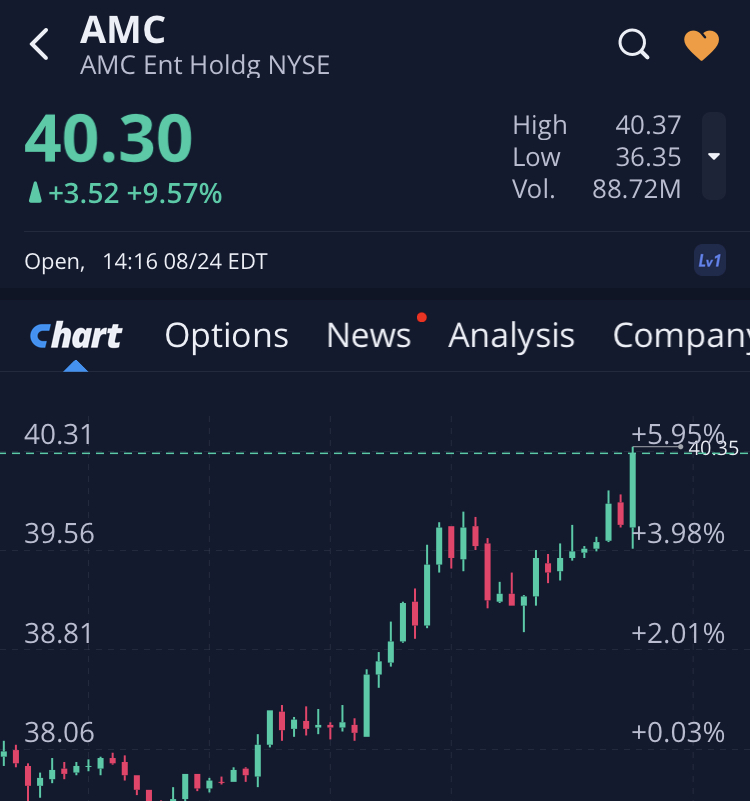Viewport: 750px width, 801px height.
Task: Open the stock search magnifier
Action: 634,45
